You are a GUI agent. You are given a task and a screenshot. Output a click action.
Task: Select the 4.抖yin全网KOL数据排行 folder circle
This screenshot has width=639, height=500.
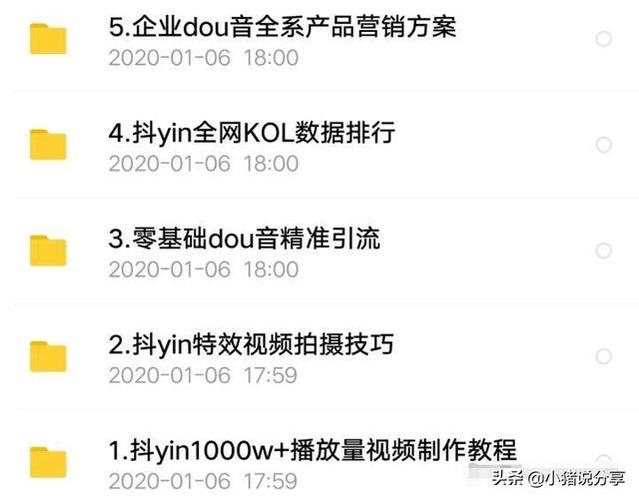tap(603, 145)
